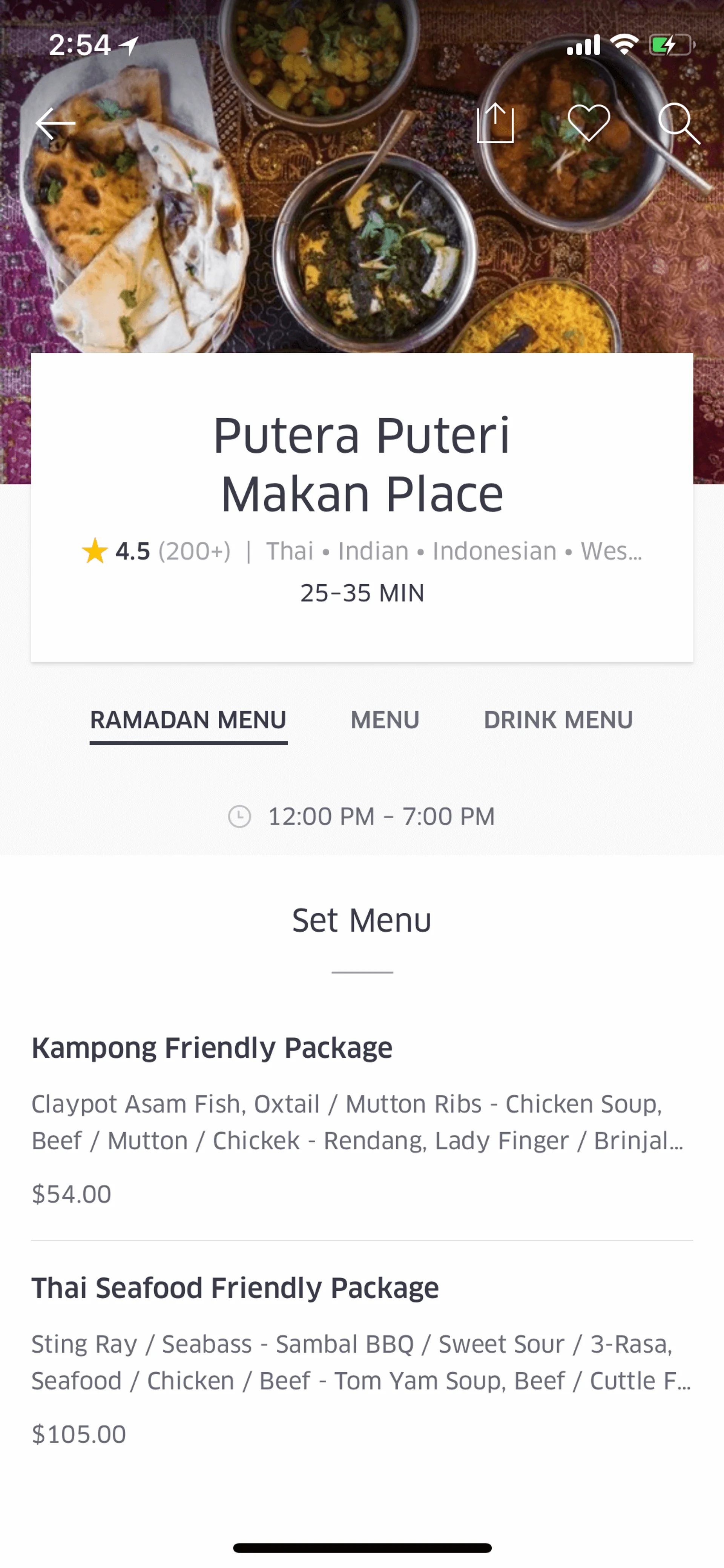The image size is (724, 1568).
Task: Favorite Putera Puteri Makan Place
Action: coord(588,124)
